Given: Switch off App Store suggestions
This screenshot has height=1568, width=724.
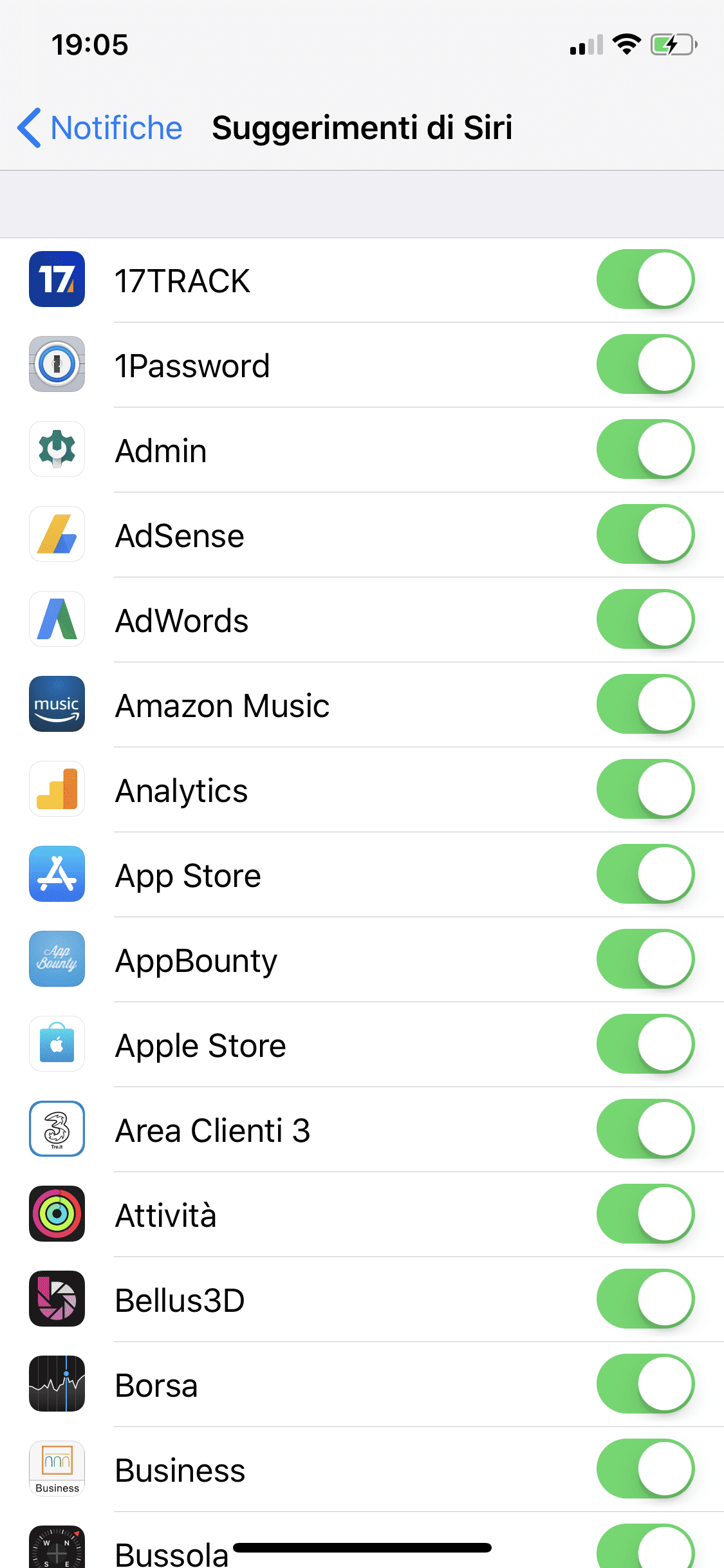Looking at the screenshot, I should [645, 874].
